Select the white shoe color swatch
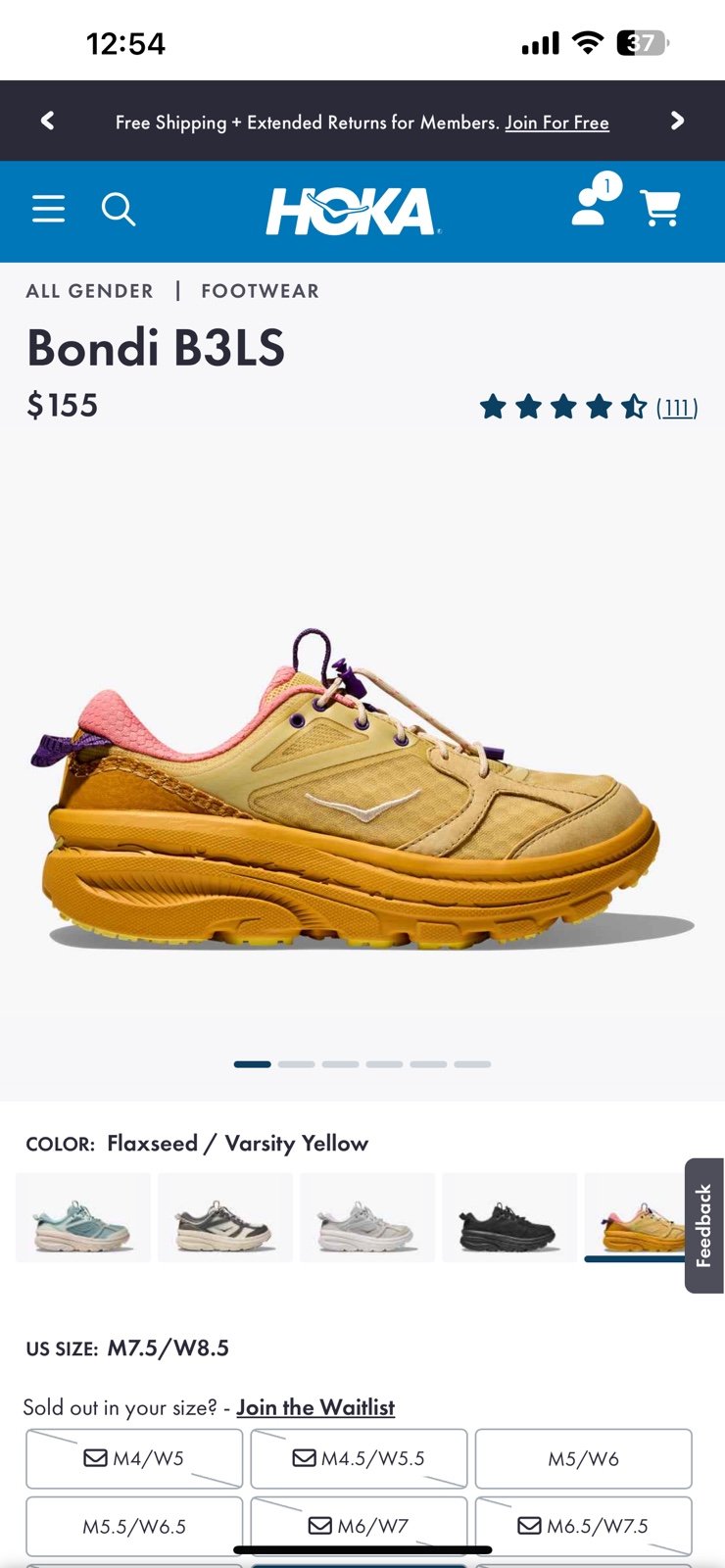This screenshot has height=1568, width=725. coord(367,1217)
